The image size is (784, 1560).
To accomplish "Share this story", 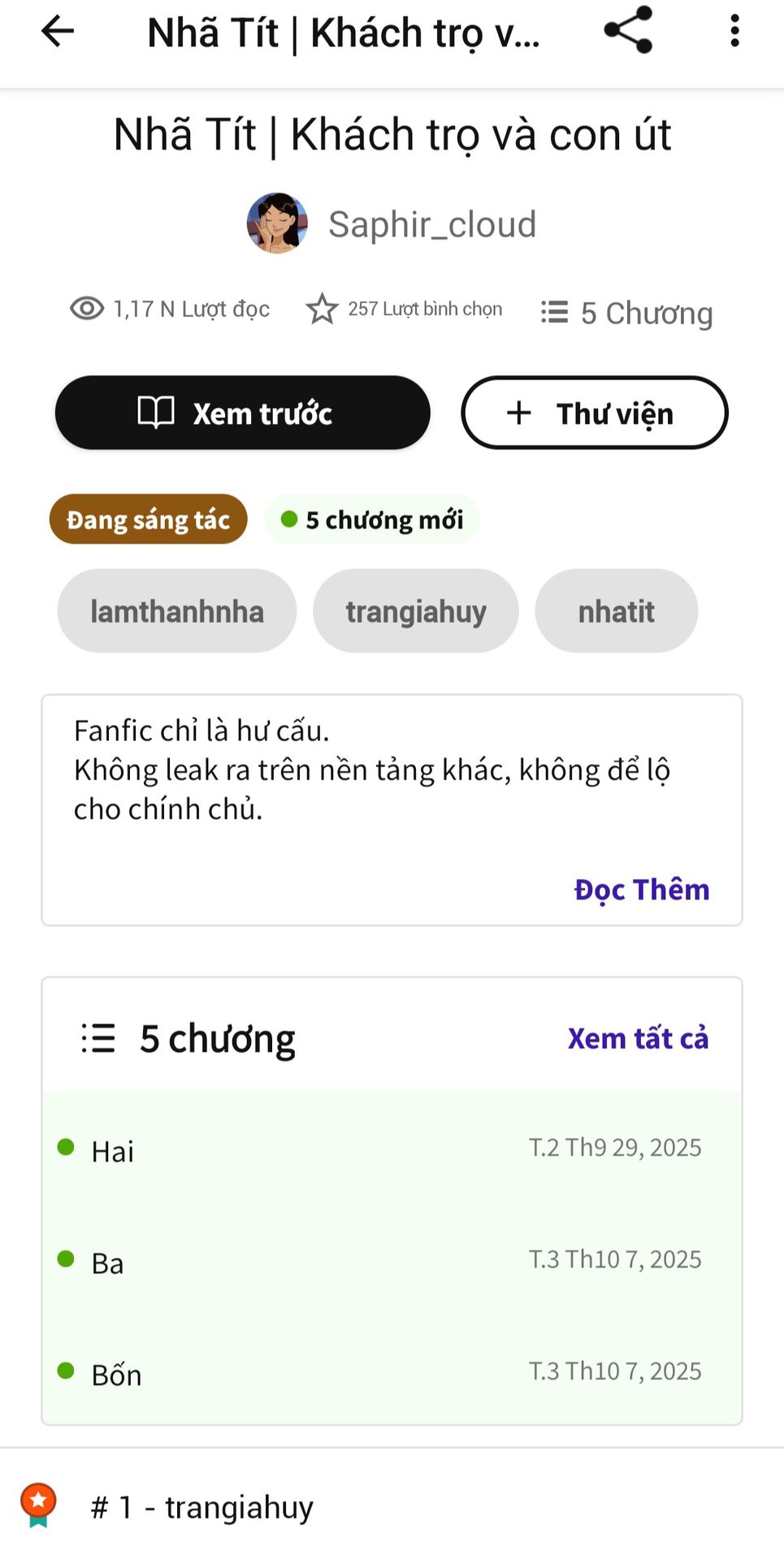I will point(628,30).
